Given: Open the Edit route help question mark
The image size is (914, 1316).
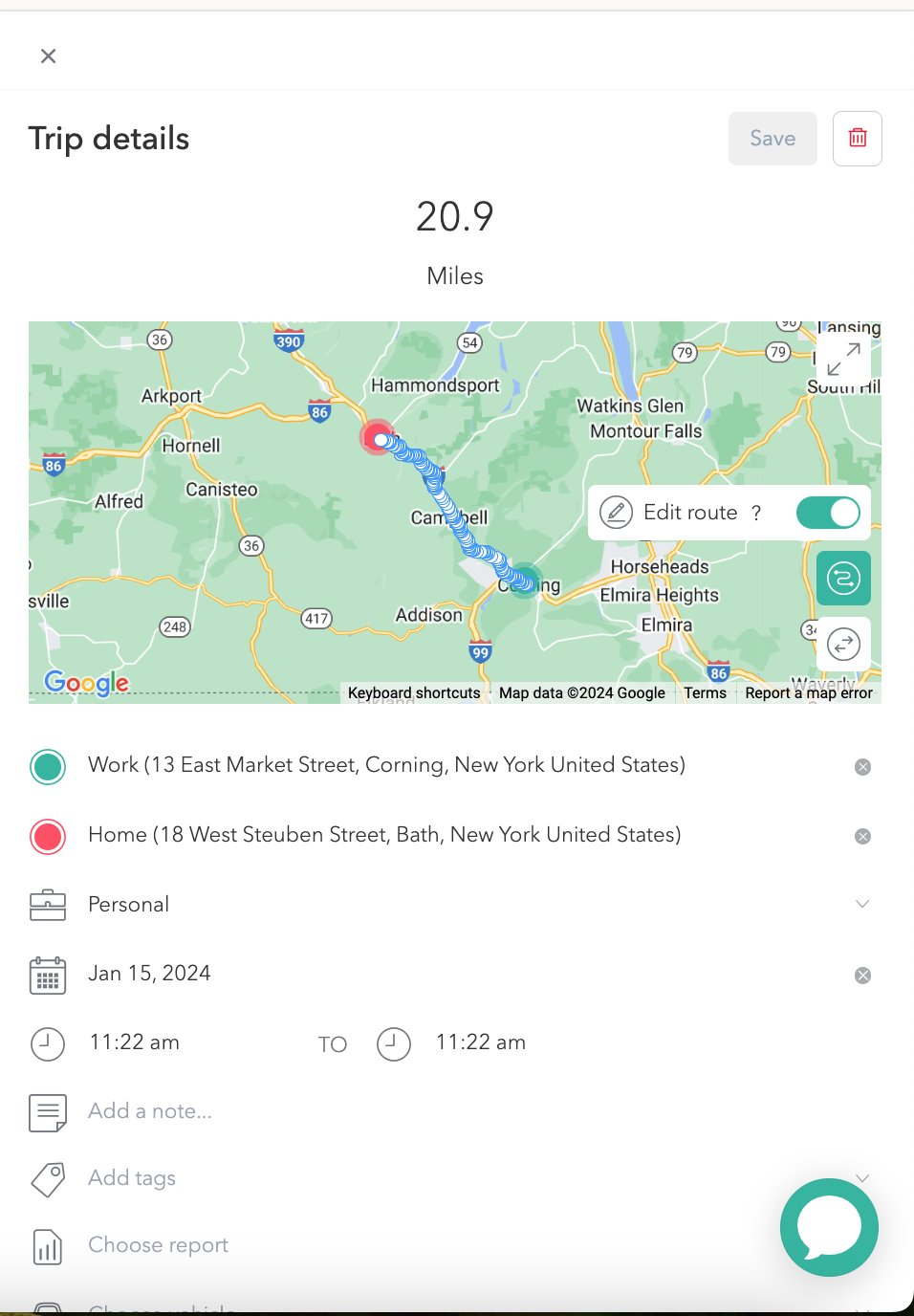Looking at the screenshot, I should [756, 514].
